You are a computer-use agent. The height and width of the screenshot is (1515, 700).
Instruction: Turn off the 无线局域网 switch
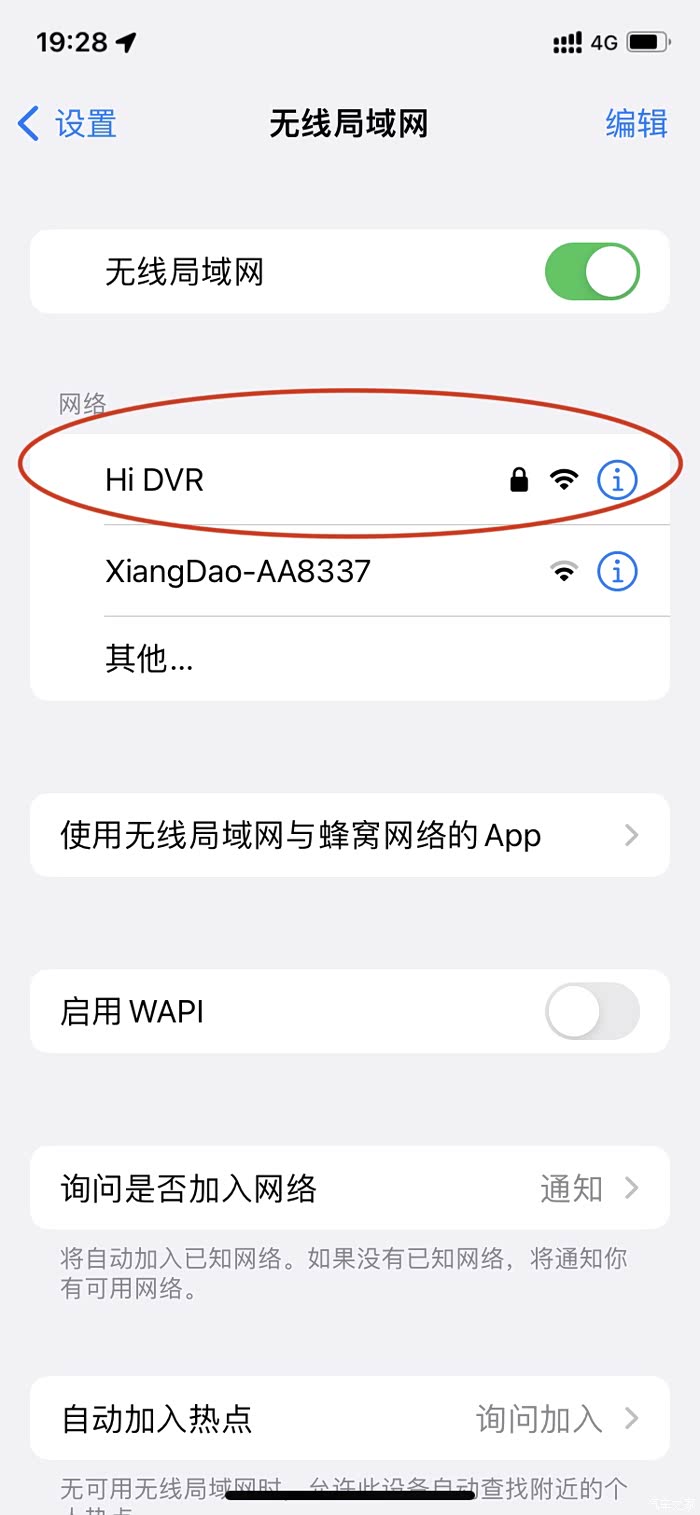click(x=592, y=272)
